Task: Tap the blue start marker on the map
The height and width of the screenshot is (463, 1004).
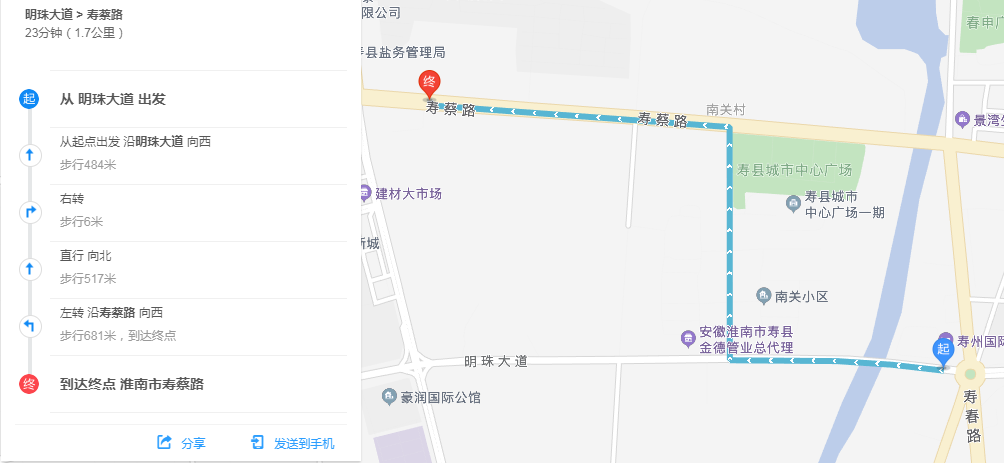Action: coord(942,350)
